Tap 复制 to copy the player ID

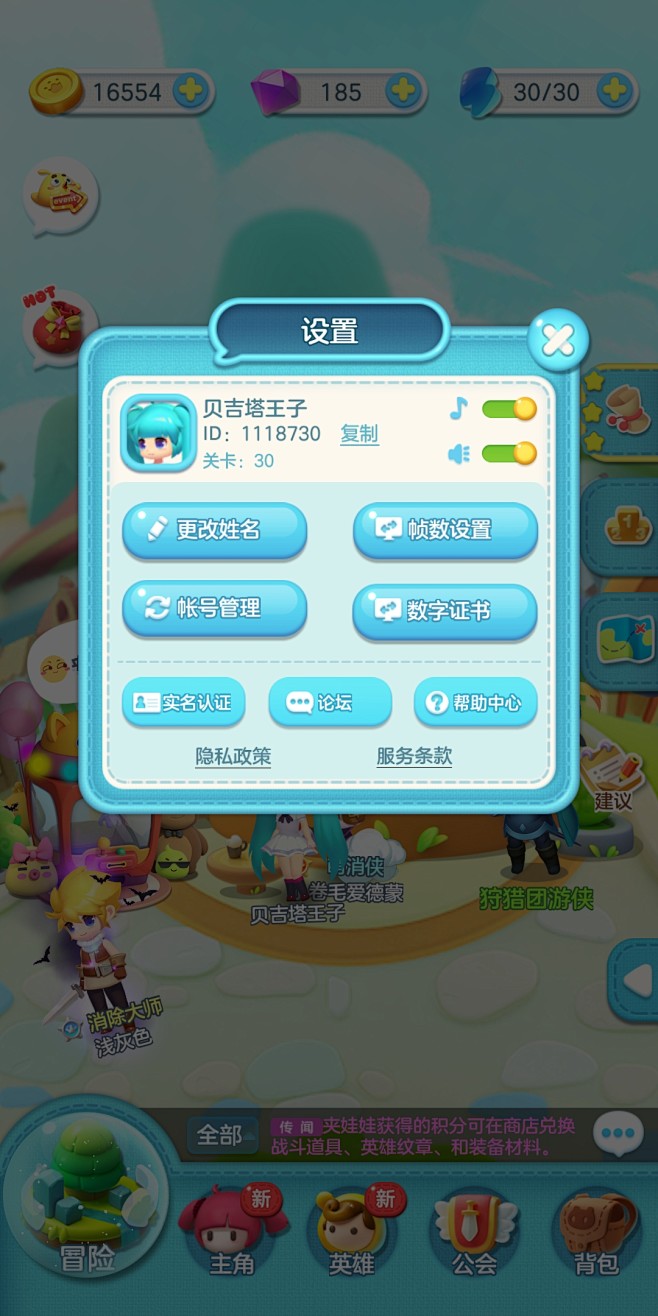360,434
